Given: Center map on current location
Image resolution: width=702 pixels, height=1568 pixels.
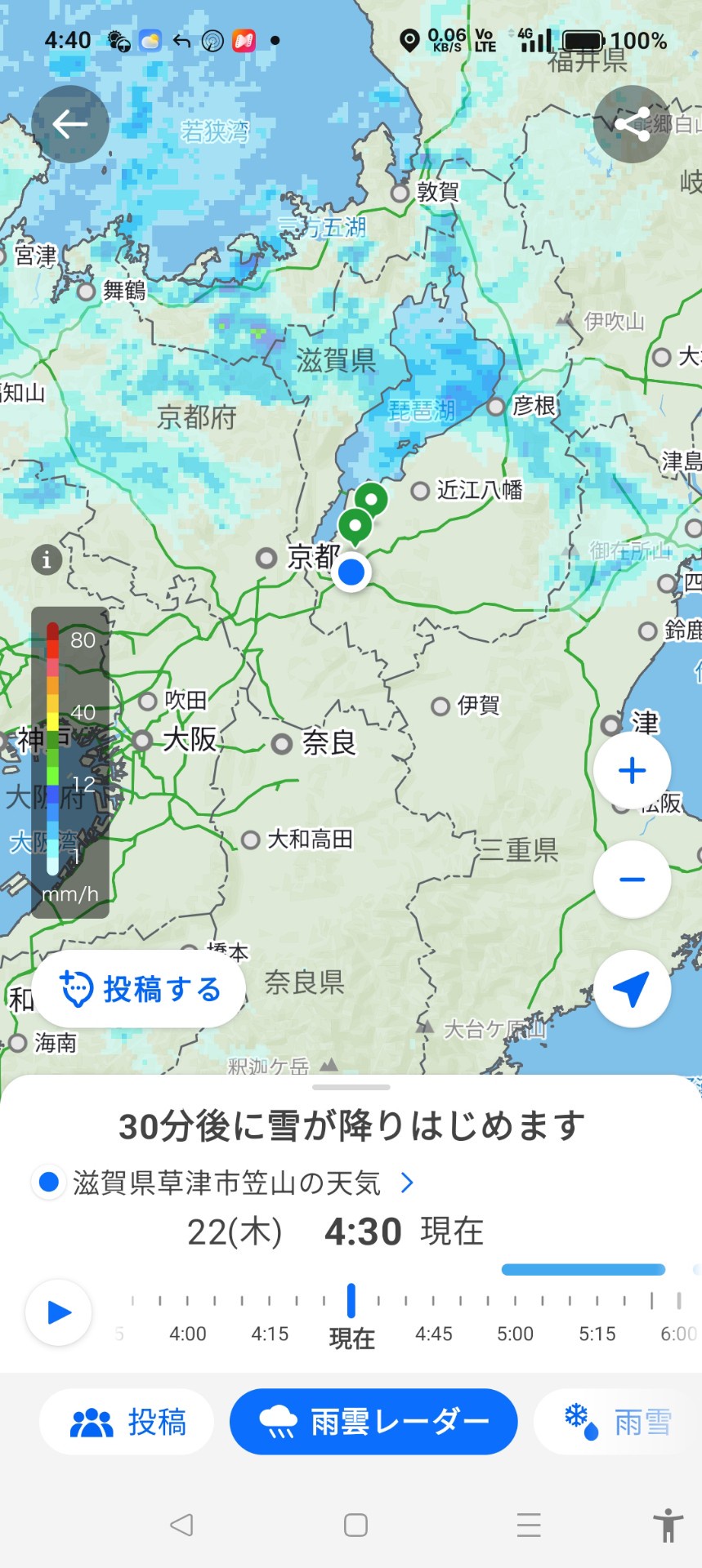Looking at the screenshot, I should [x=632, y=989].
